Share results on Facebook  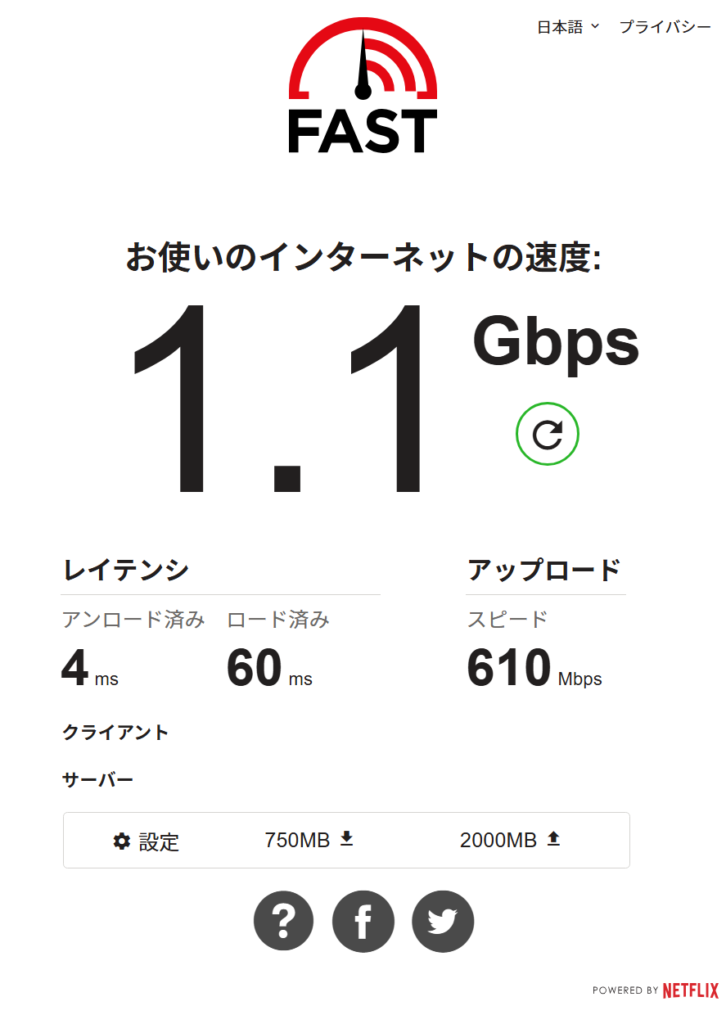(363, 921)
